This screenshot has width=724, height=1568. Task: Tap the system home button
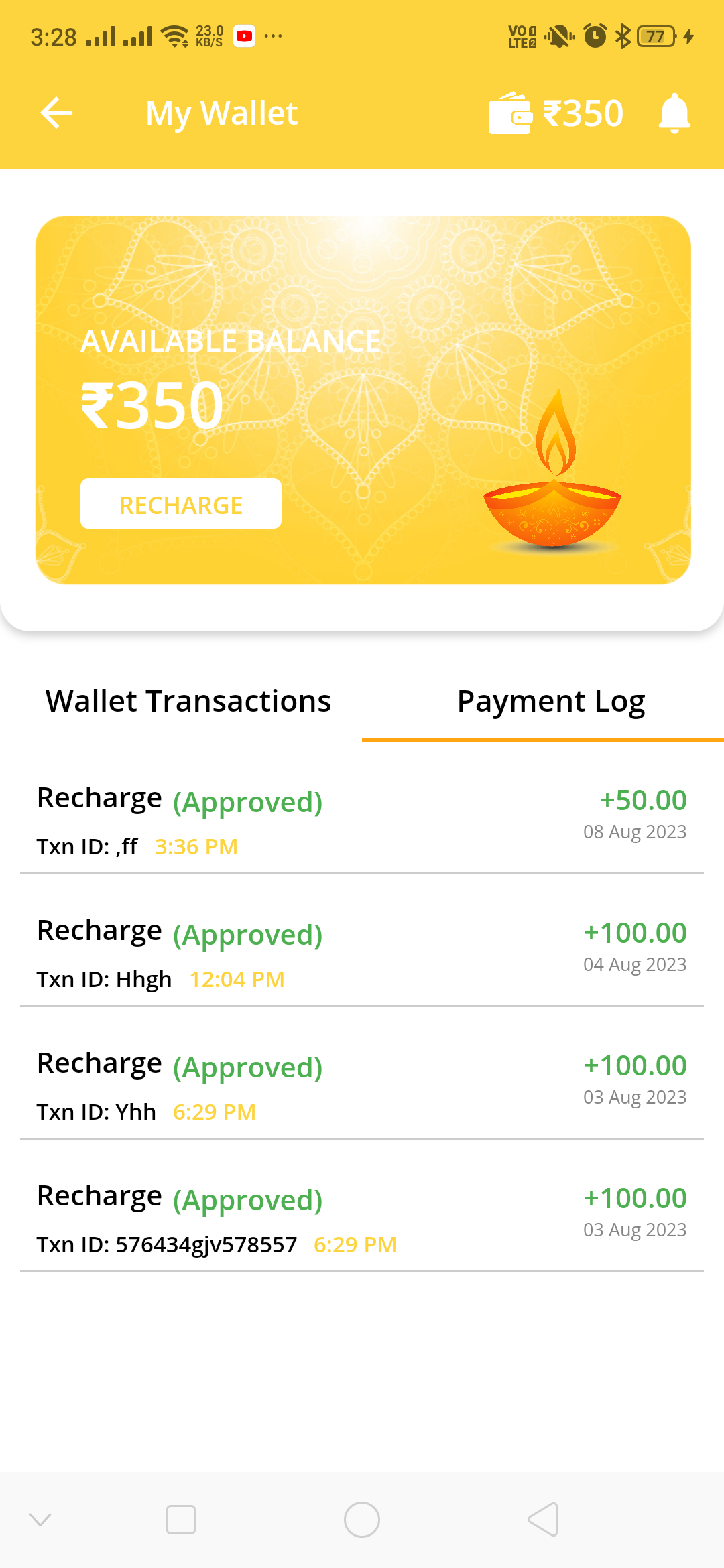(362, 1520)
